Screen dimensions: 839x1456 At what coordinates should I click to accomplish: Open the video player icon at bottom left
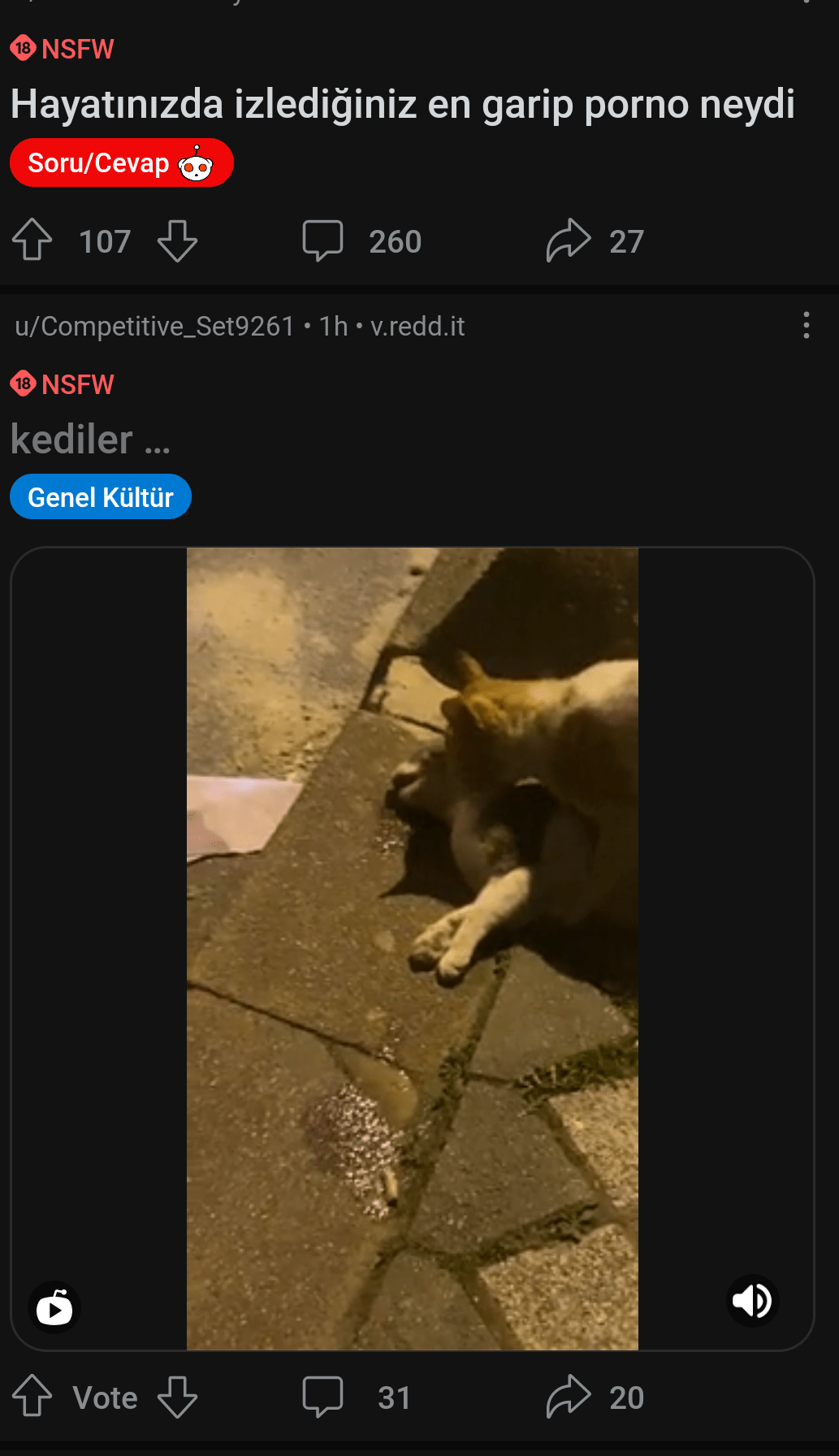coord(54,1308)
